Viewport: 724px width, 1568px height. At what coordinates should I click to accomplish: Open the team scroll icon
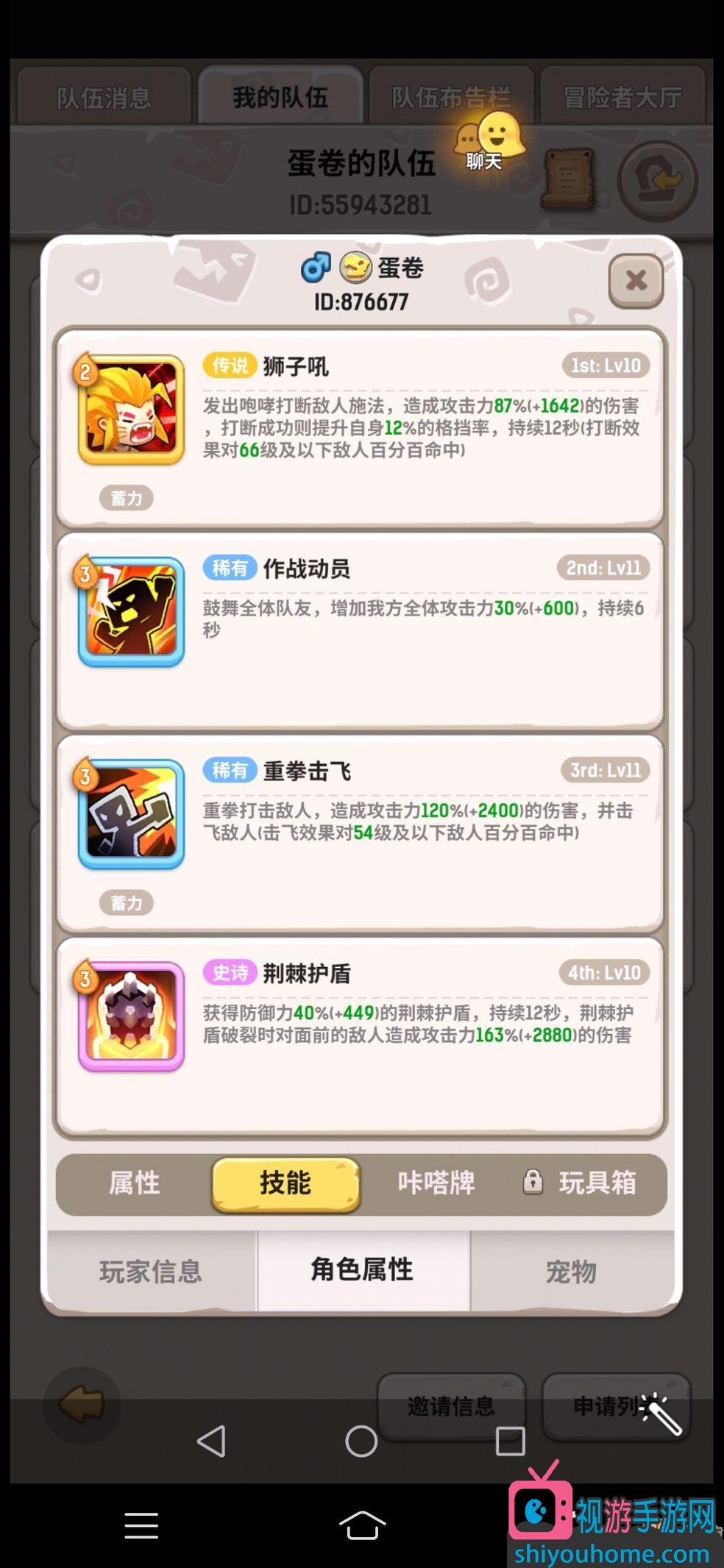pos(568,179)
